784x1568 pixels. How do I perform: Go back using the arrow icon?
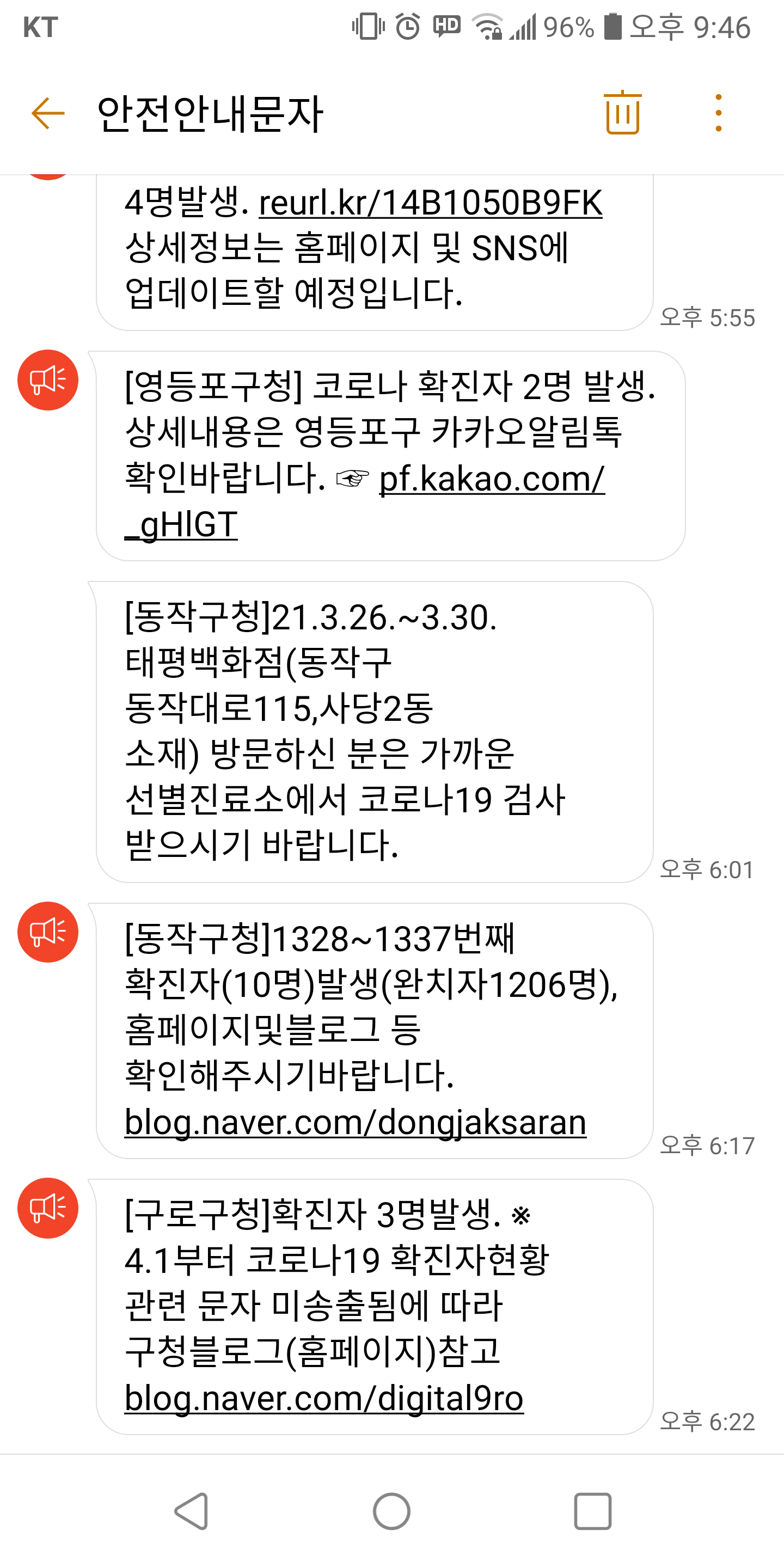(x=47, y=113)
